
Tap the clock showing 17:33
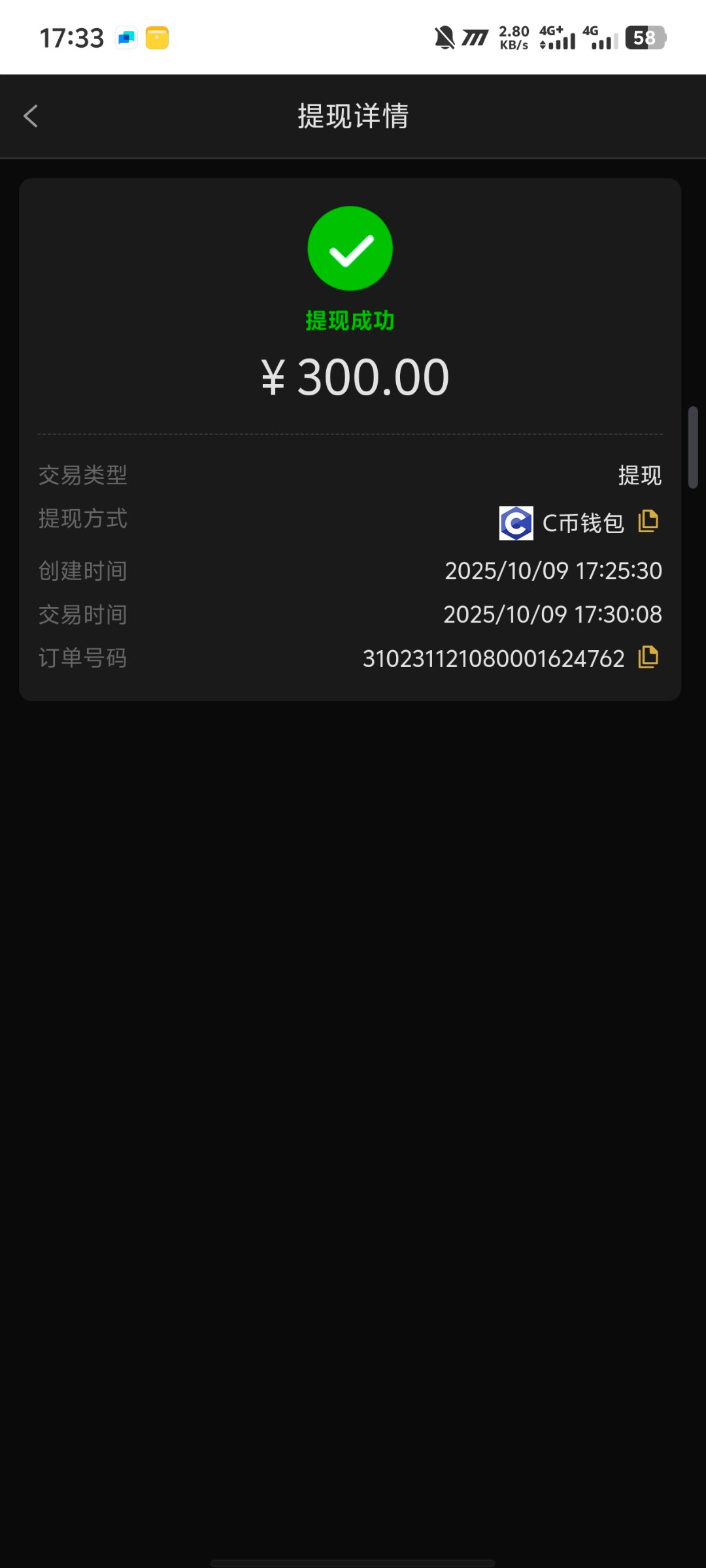[x=72, y=37]
